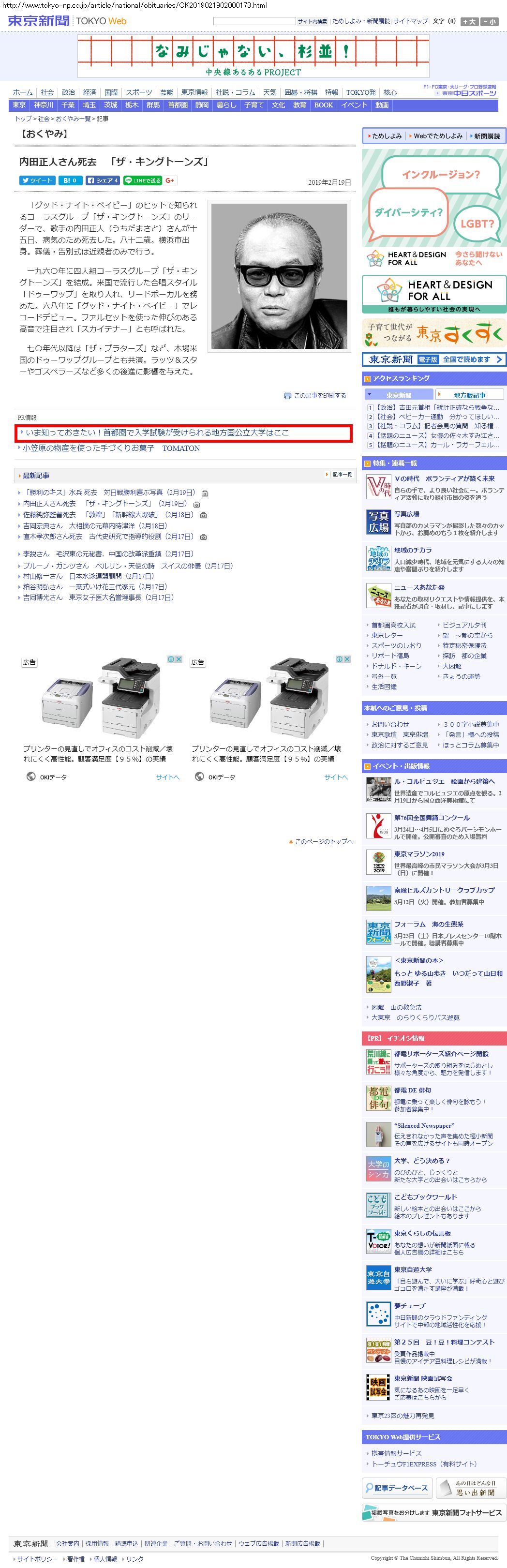The image size is (507, 1568).
Task: Decrease text size with 小 button
Action: tap(490, 21)
